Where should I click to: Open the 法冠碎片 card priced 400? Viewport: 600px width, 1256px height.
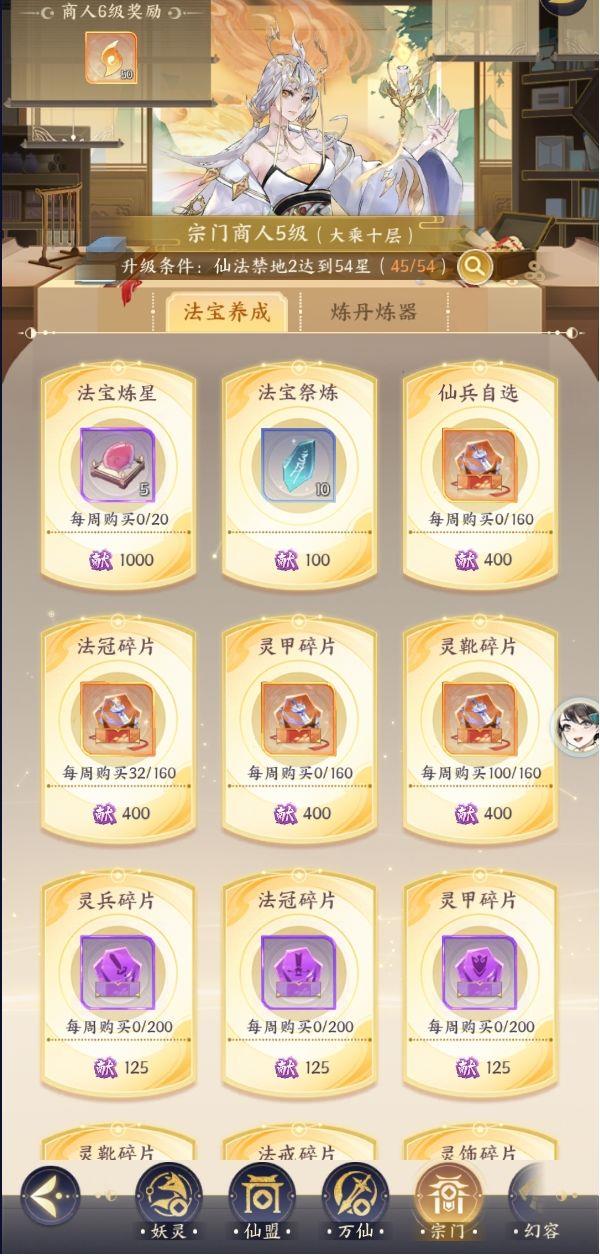(x=117, y=730)
